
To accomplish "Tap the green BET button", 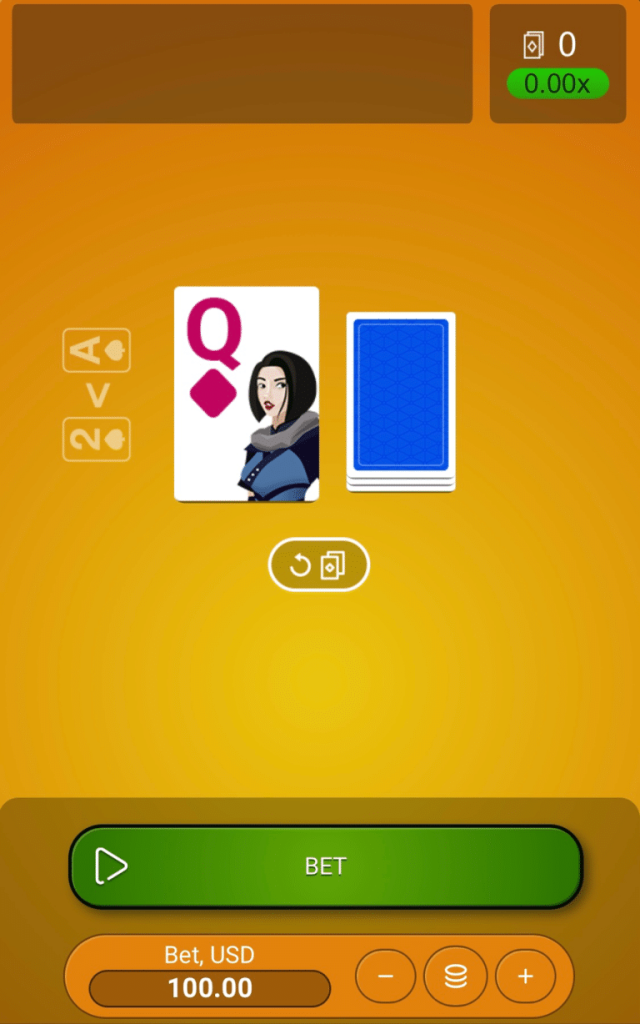I will click(x=325, y=866).
